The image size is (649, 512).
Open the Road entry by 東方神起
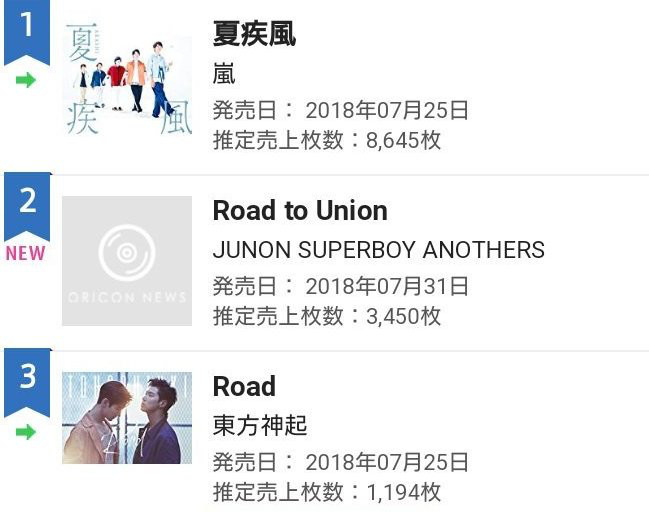click(x=244, y=387)
